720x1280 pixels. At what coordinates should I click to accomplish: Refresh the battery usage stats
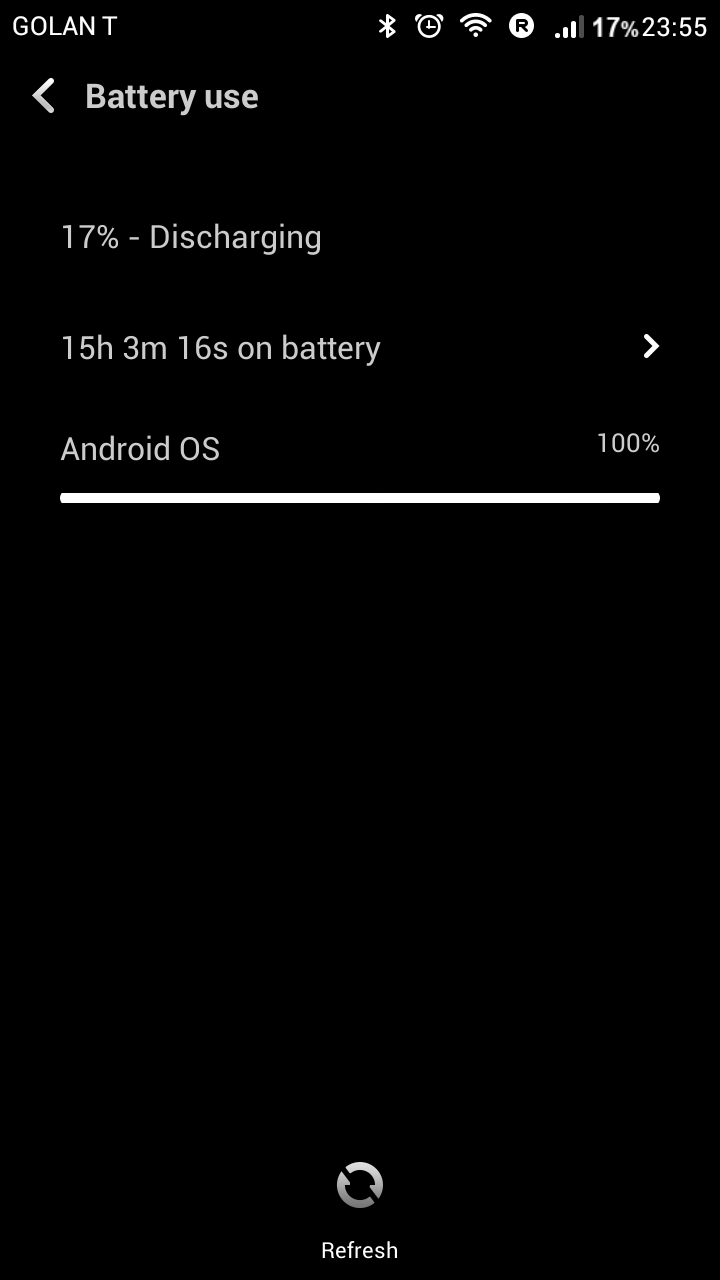point(359,1209)
